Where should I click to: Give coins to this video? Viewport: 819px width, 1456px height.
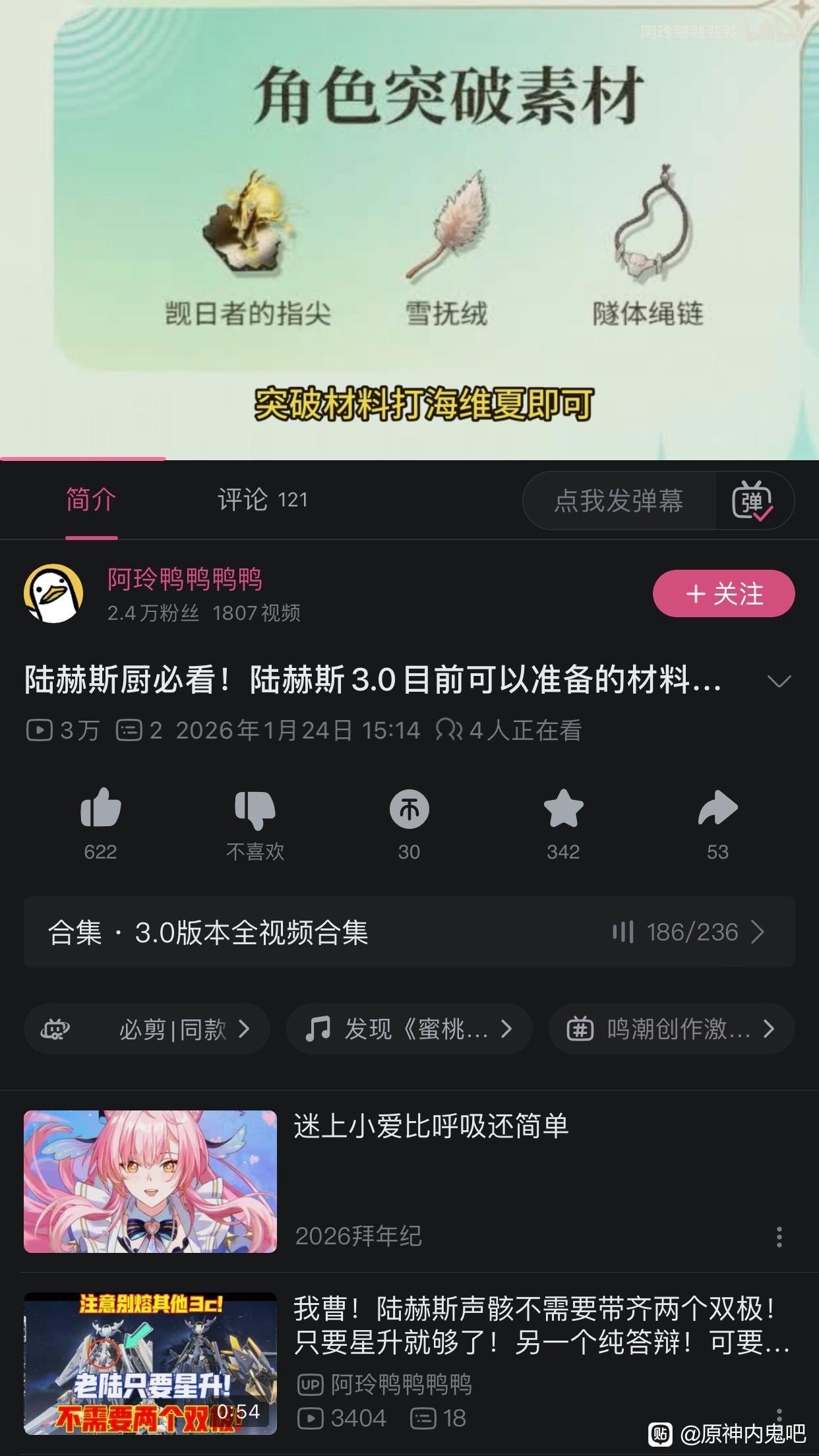click(x=409, y=808)
